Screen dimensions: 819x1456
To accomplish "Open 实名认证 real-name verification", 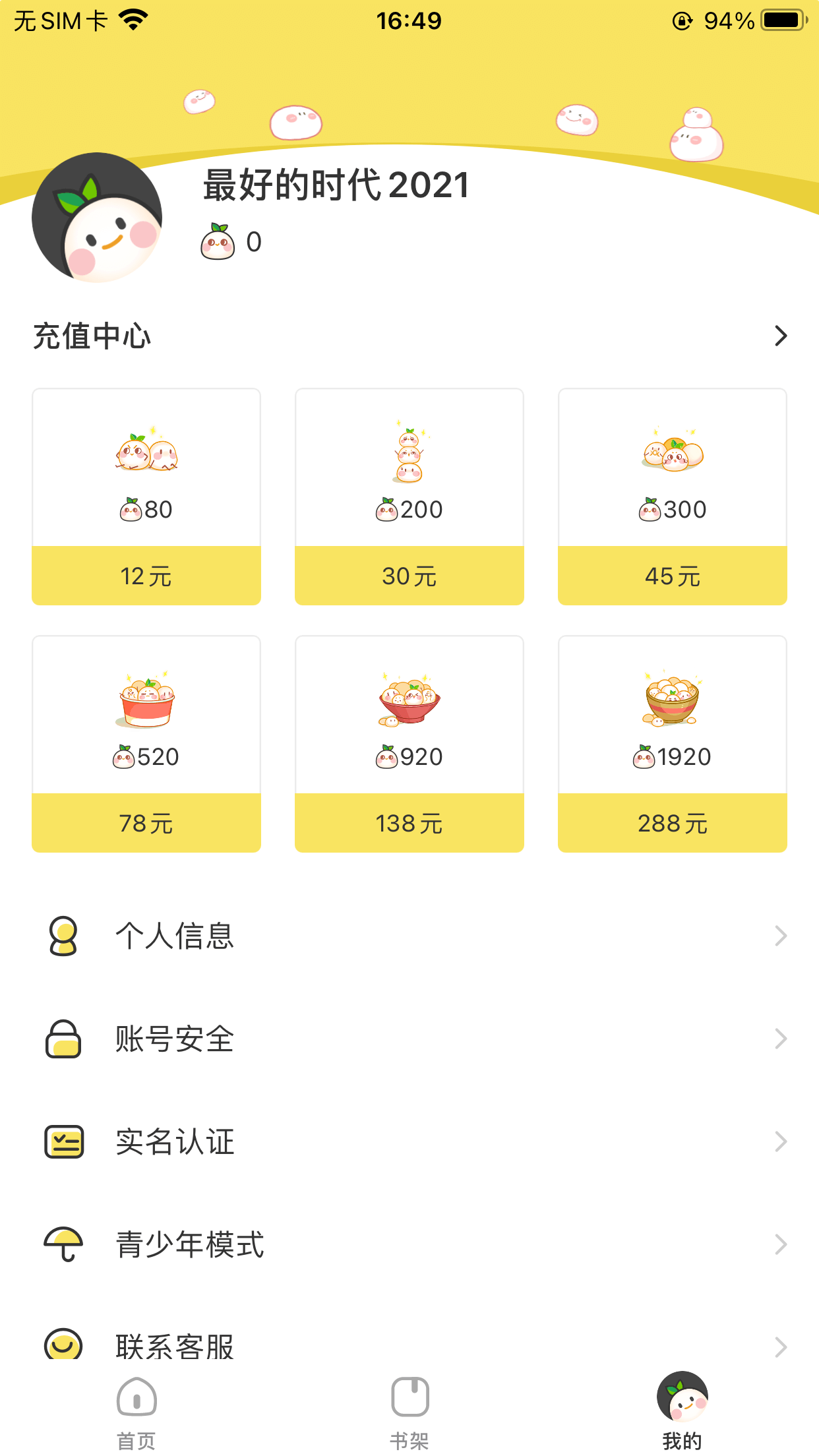I will point(409,1141).
